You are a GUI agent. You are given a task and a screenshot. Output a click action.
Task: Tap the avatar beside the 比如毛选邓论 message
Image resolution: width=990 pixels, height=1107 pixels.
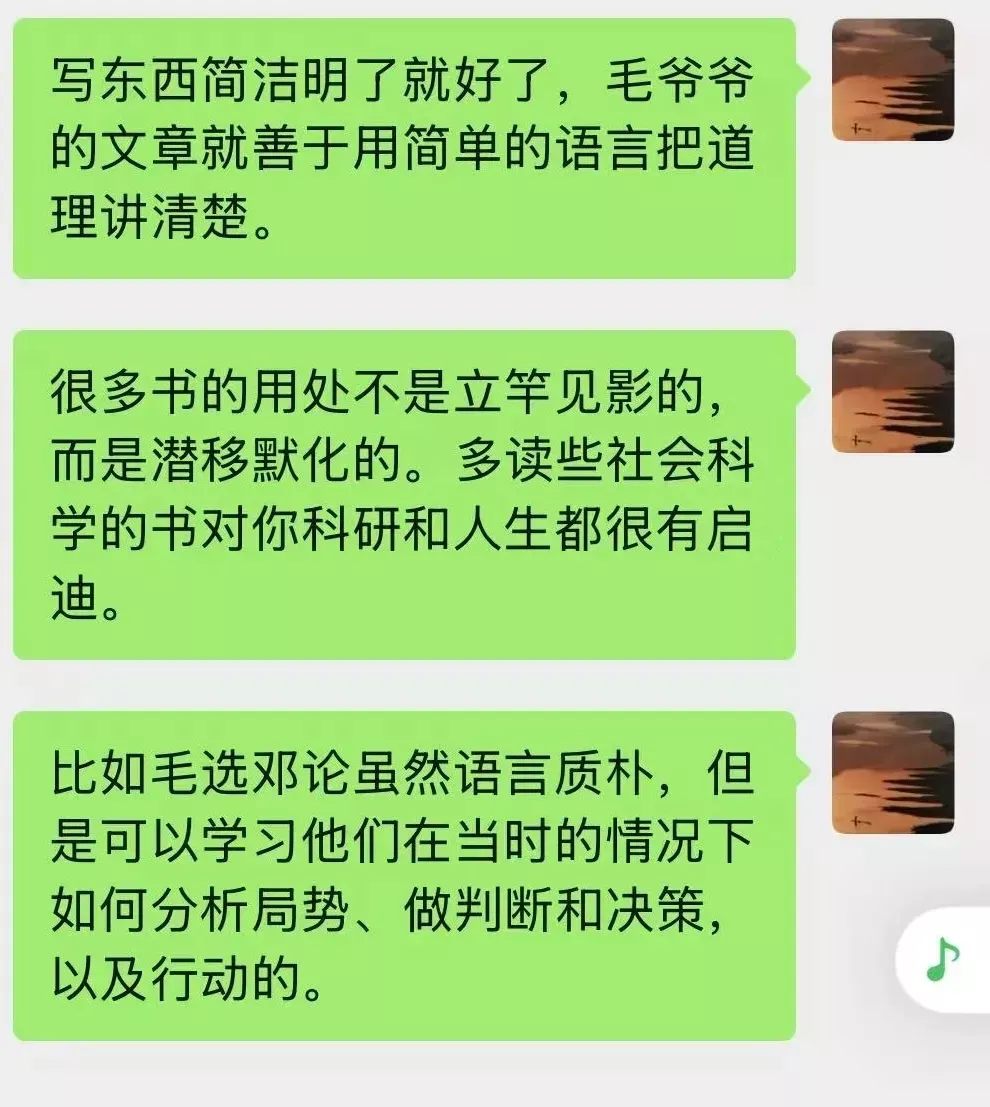click(893, 773)
